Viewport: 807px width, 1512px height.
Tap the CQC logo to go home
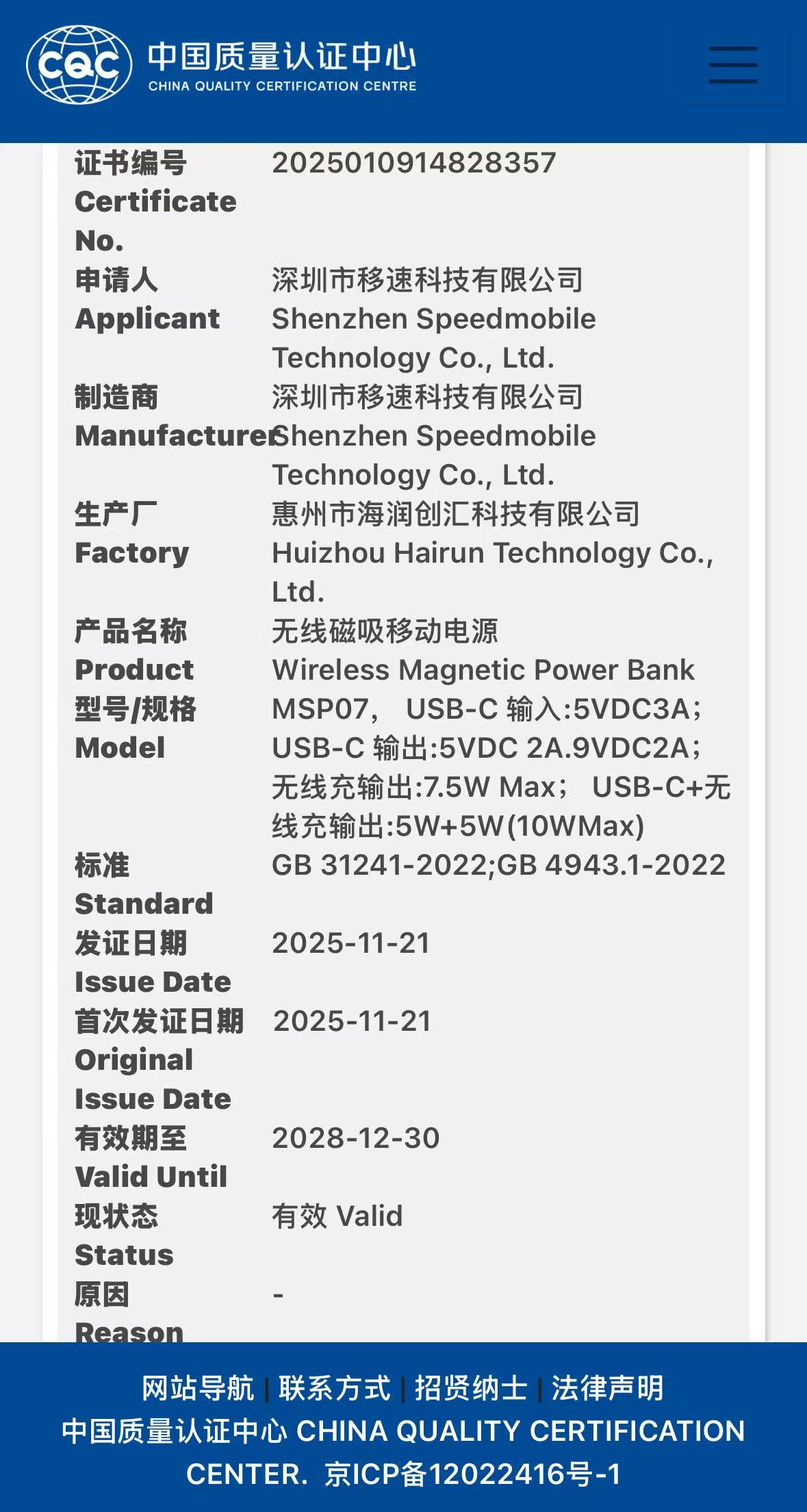tap(79, 65)
